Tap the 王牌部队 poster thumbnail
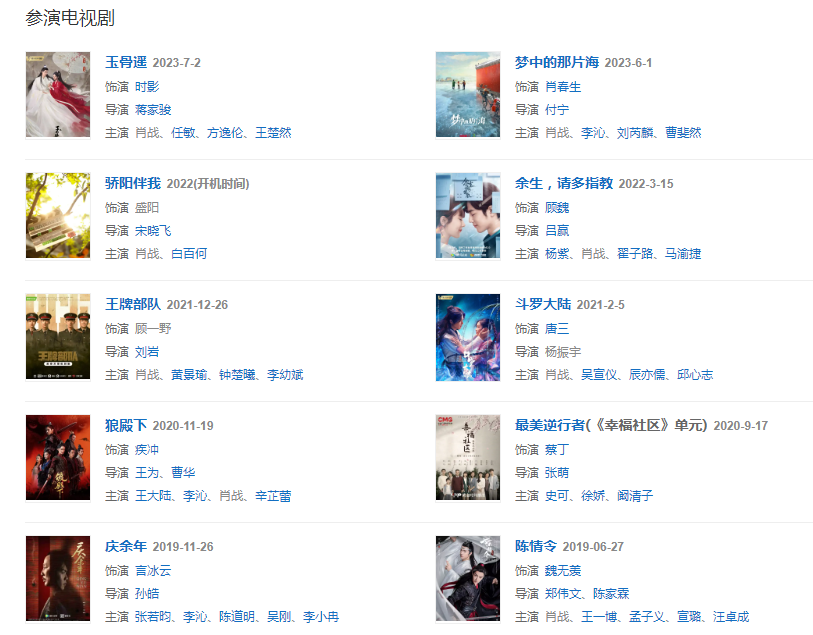This screenshot has width=813, height=635. [57, 337]
